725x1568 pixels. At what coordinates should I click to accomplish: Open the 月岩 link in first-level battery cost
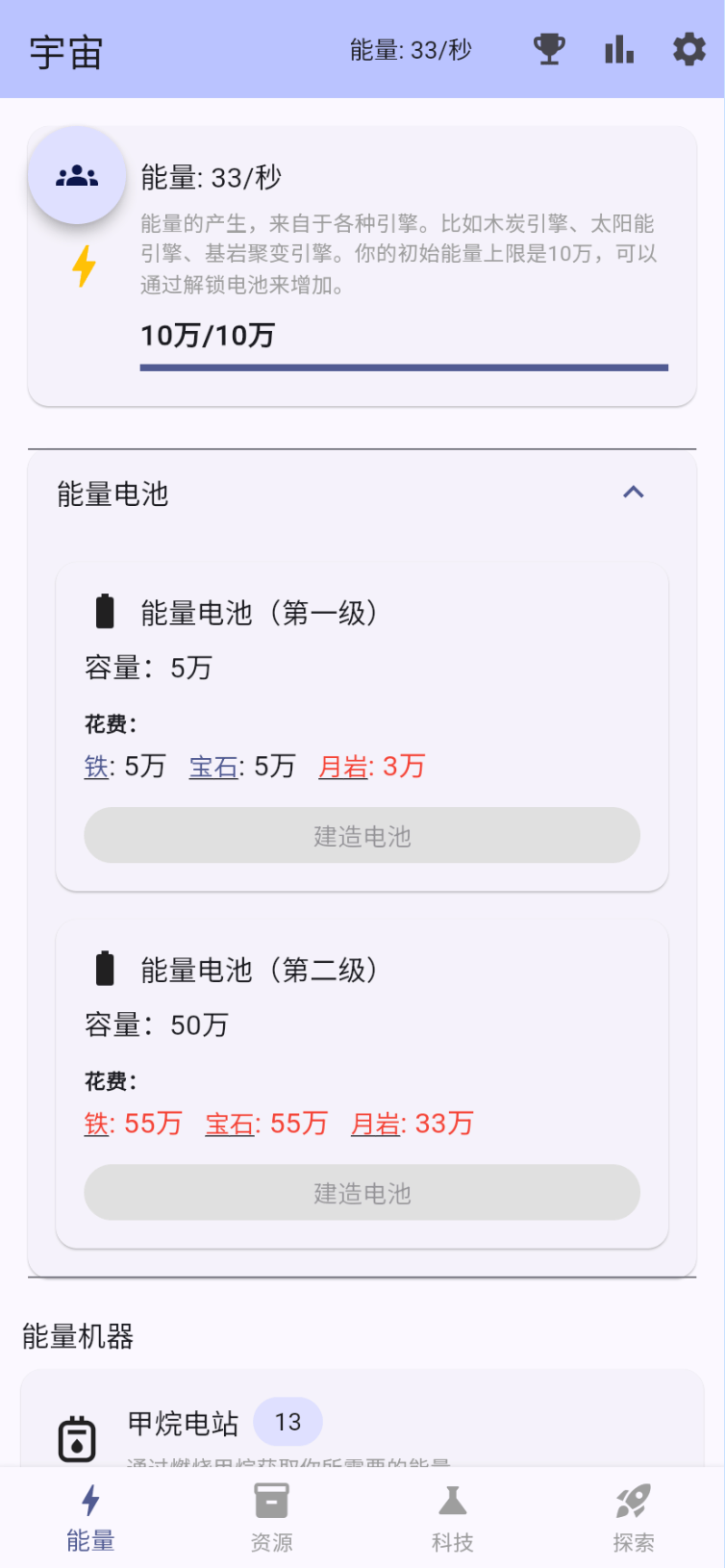(x=343, y=767)
